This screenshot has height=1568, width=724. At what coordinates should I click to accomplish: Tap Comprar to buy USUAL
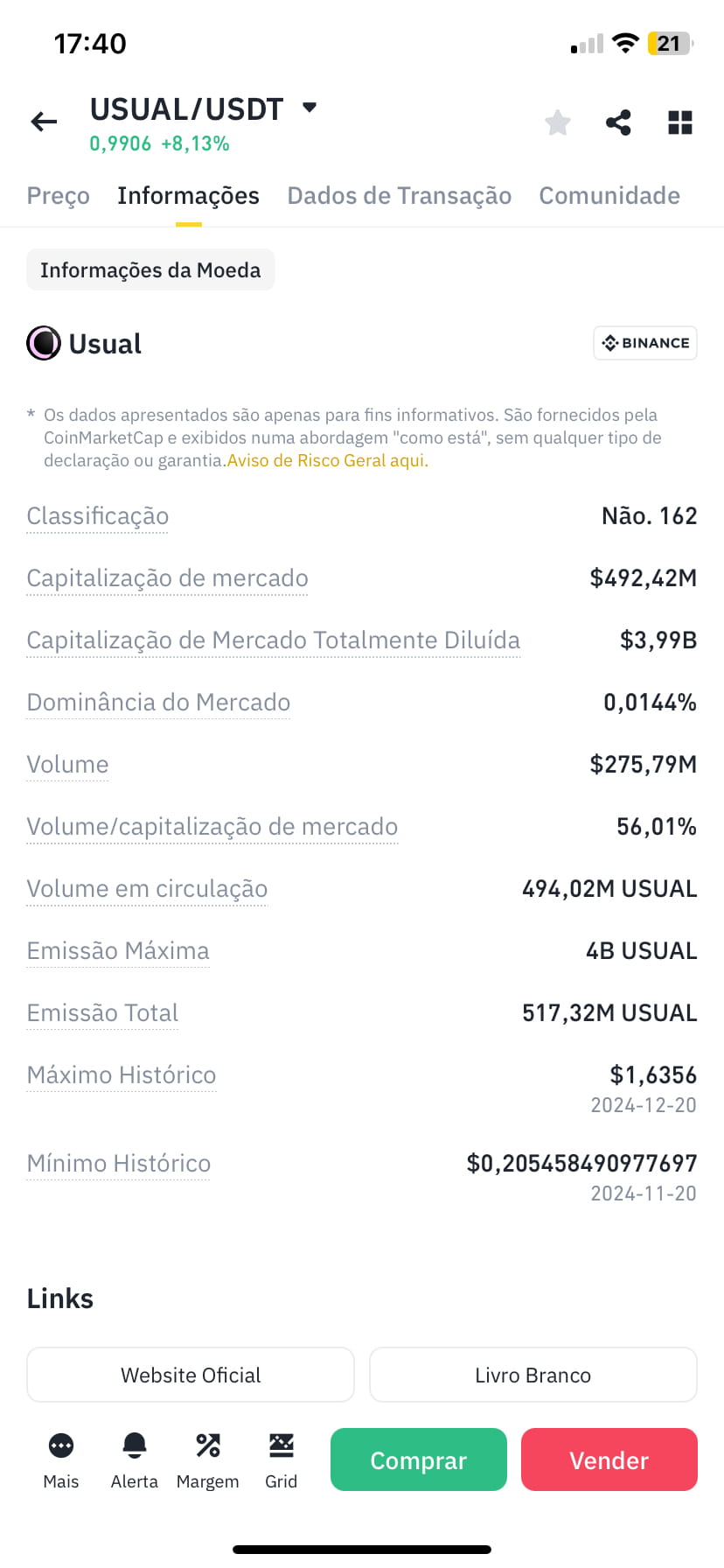[x=419, y=1459]
